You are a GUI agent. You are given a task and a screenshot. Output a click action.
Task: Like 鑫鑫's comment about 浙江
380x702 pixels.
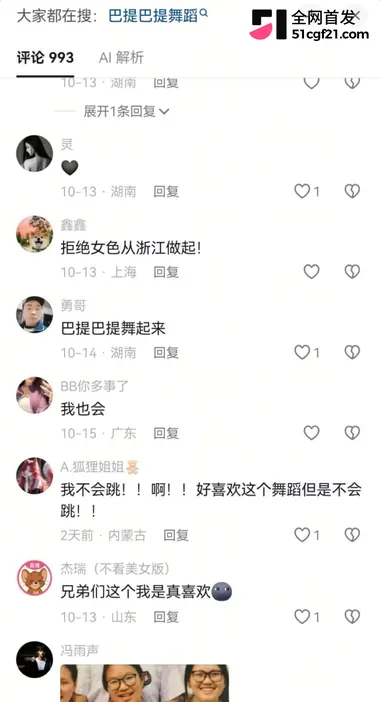click(x=312, y=272)
